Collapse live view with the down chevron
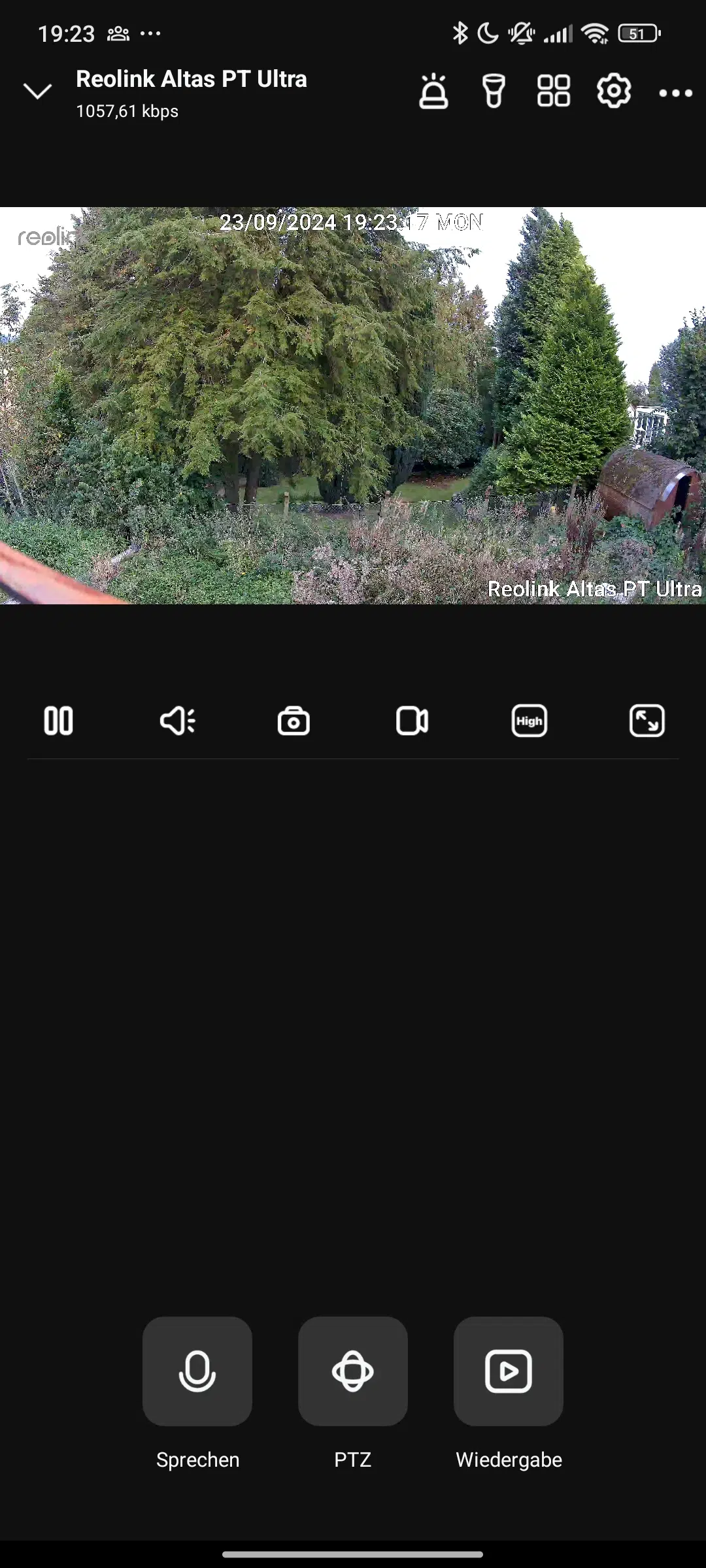This screenshot has height=1568, width=706. point(37,91)
